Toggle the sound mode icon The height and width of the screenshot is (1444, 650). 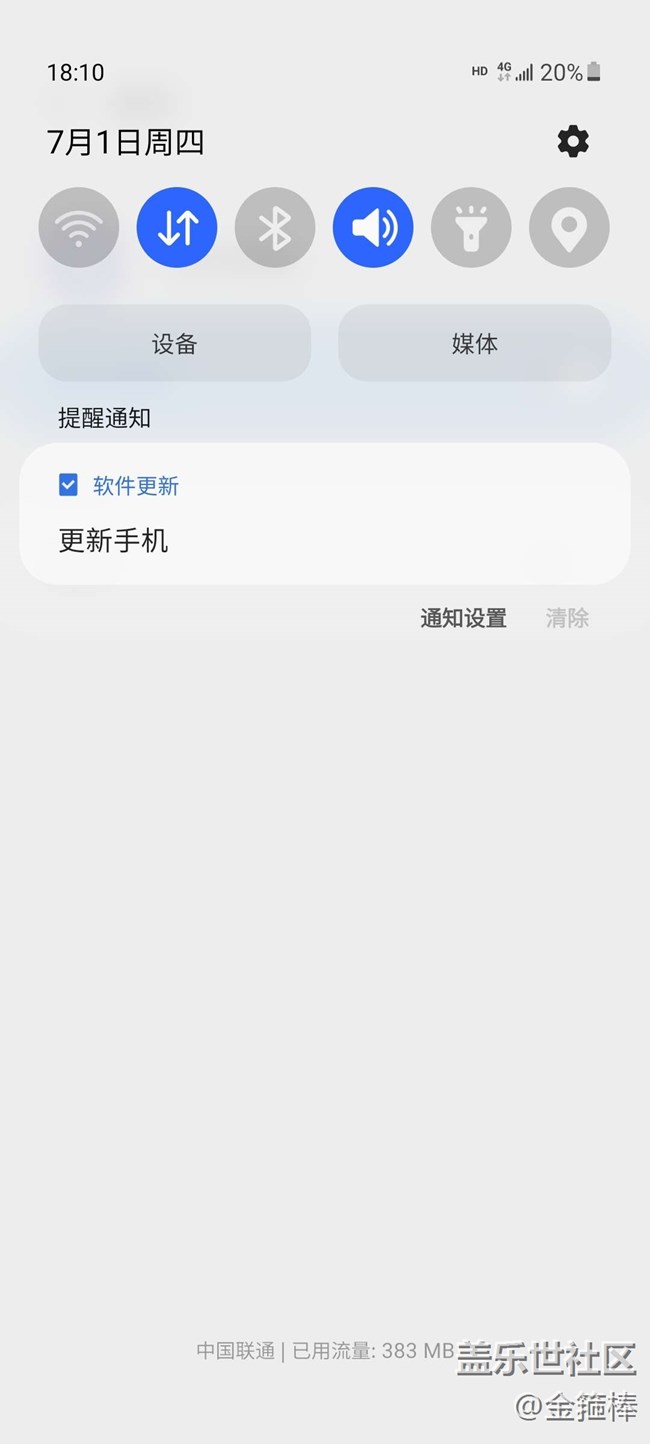(x=373, y=228)
